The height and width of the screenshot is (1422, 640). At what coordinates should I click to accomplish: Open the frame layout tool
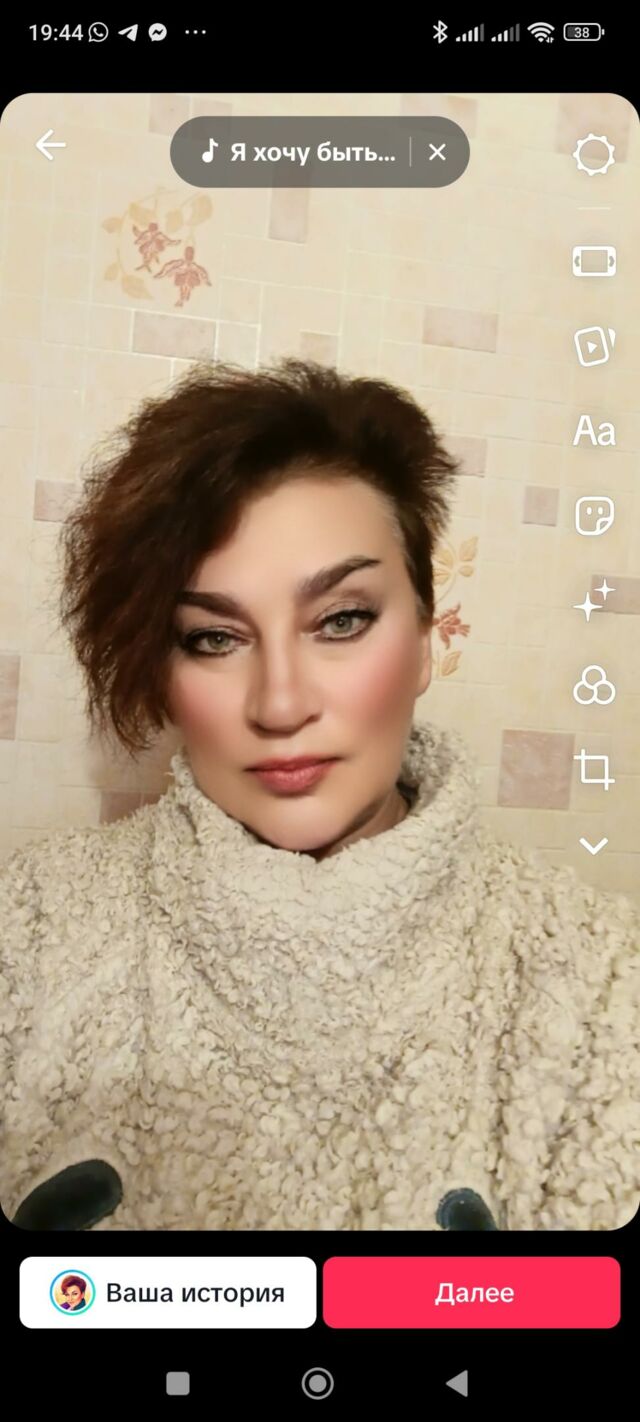click(x=594, y=262)
